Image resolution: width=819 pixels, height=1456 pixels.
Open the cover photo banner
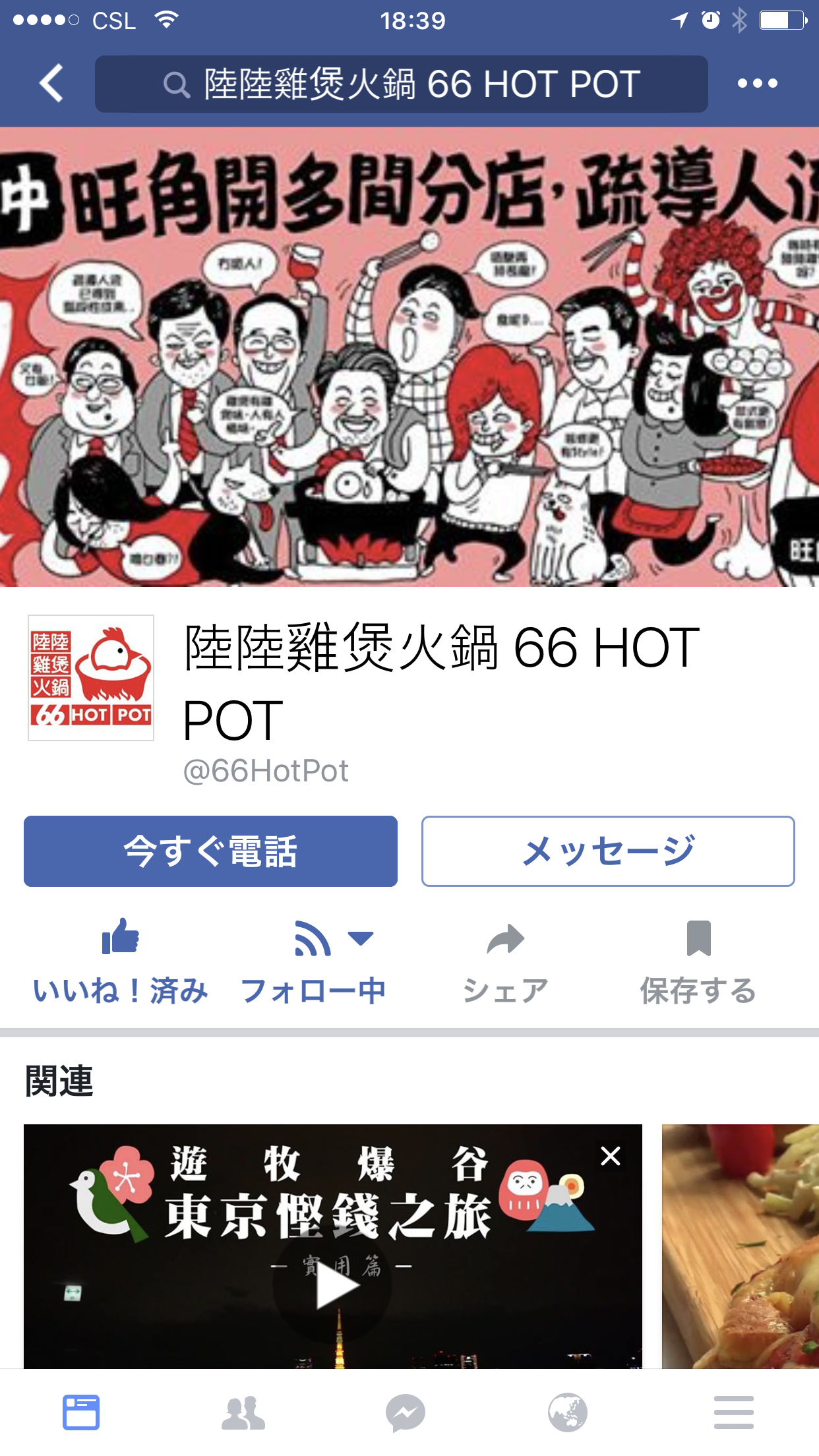click(409, 357)
